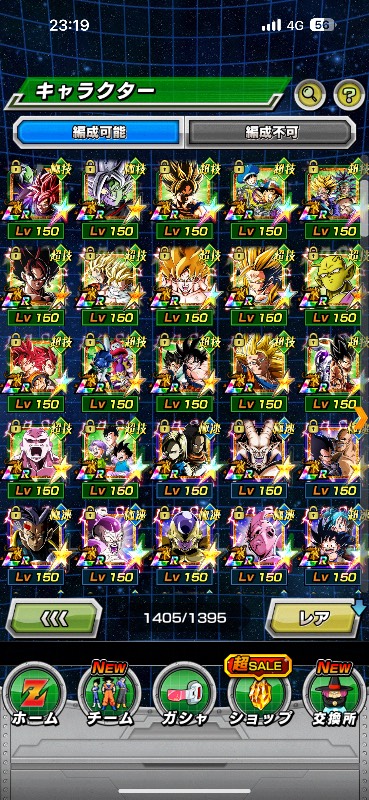The width and height of the screenshot is (369, 800).
Task: Open the magnifying glass search icon
Action: click(310, 94)
